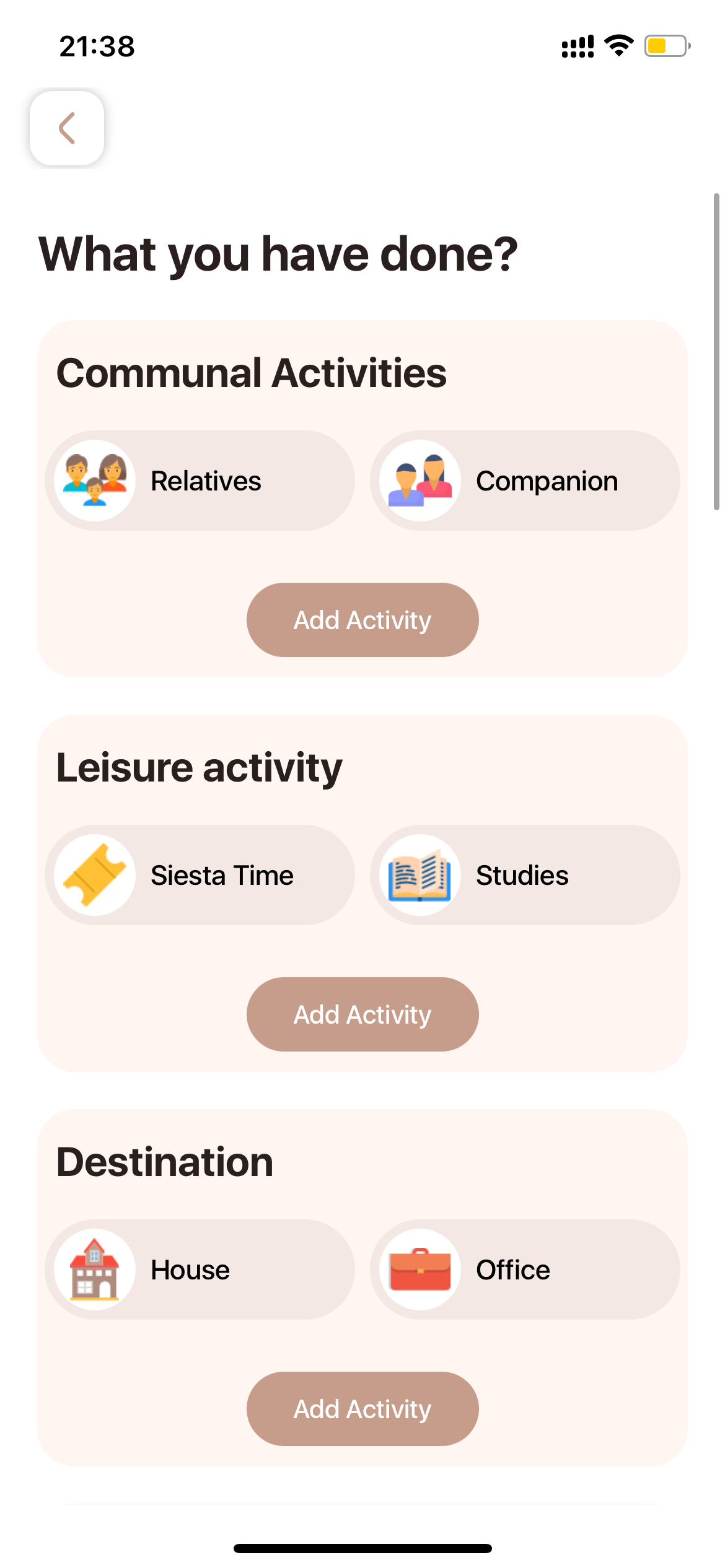Add activity under Leisure activity
Viewport: 725px width, 1568px height.
click(x=362, y=1014)
